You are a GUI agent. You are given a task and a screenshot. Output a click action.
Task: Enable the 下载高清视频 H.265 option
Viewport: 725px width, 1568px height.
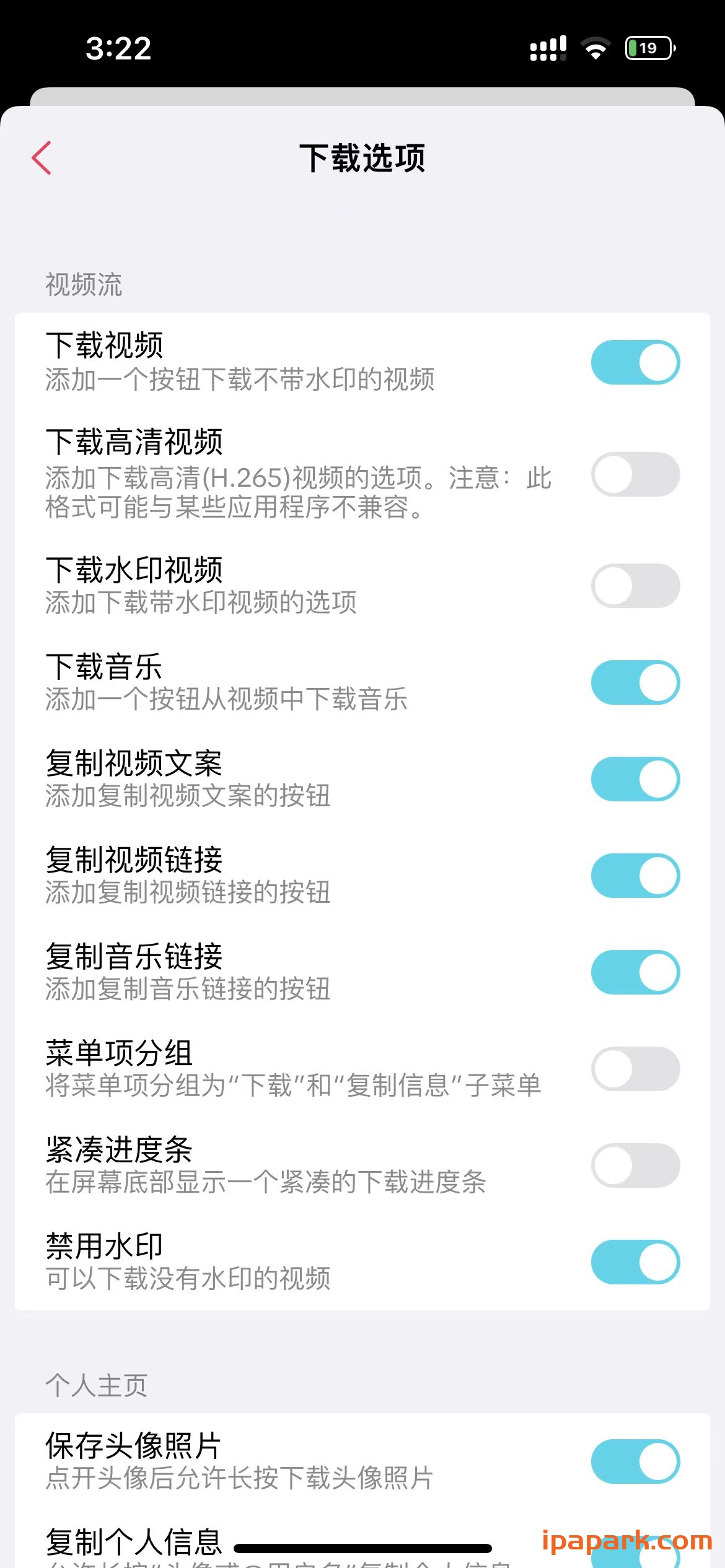click(x=635, y=474)
